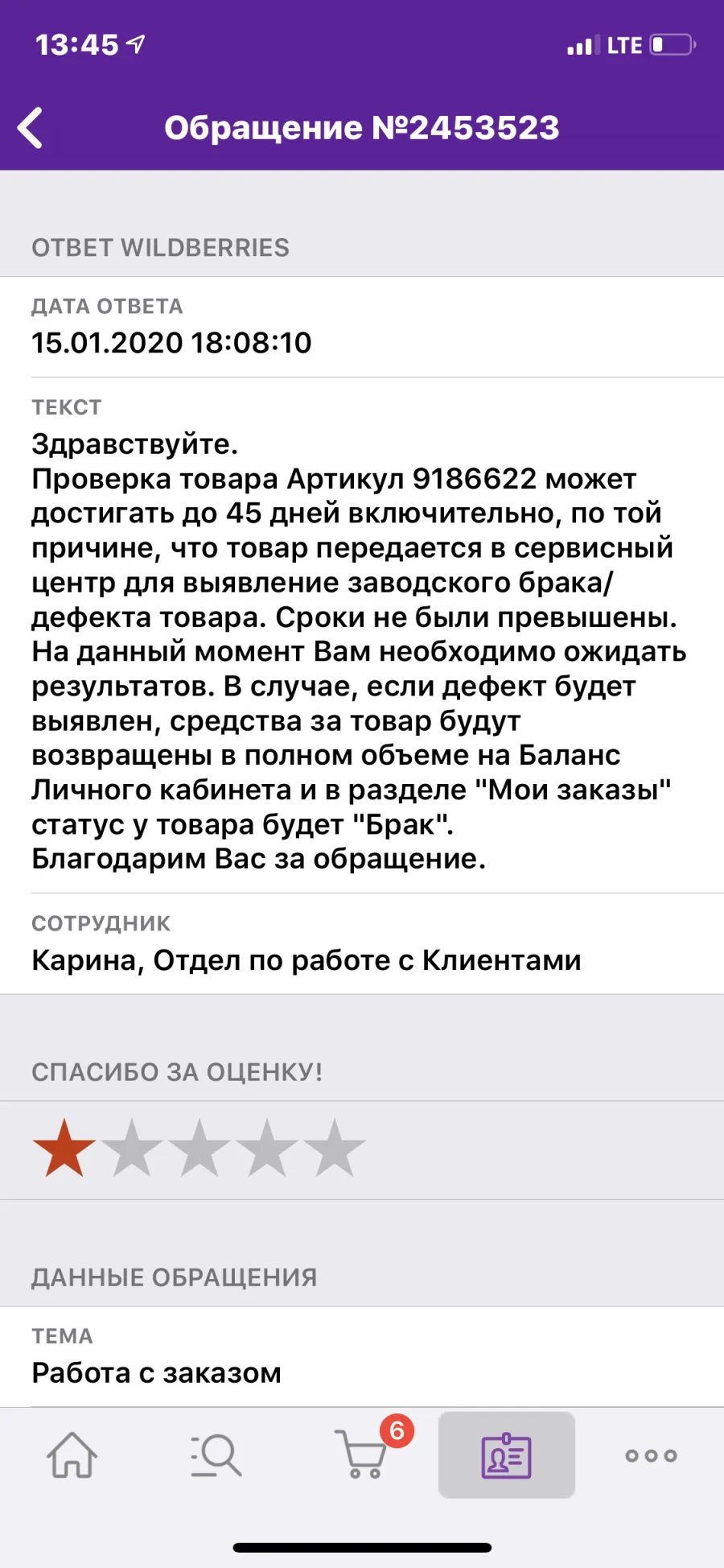The image size is (724, 1568).
Task: Rate the answer three stars
Action: (200, 1149)
